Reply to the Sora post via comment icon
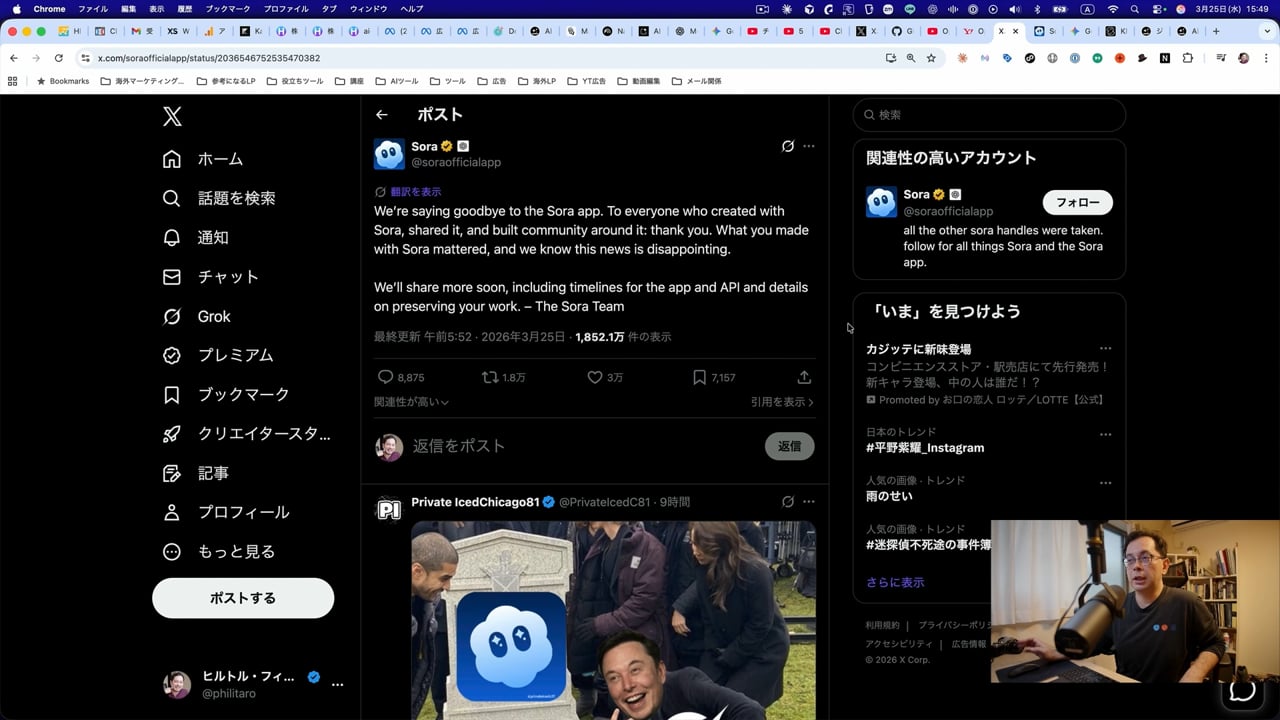 385,377
